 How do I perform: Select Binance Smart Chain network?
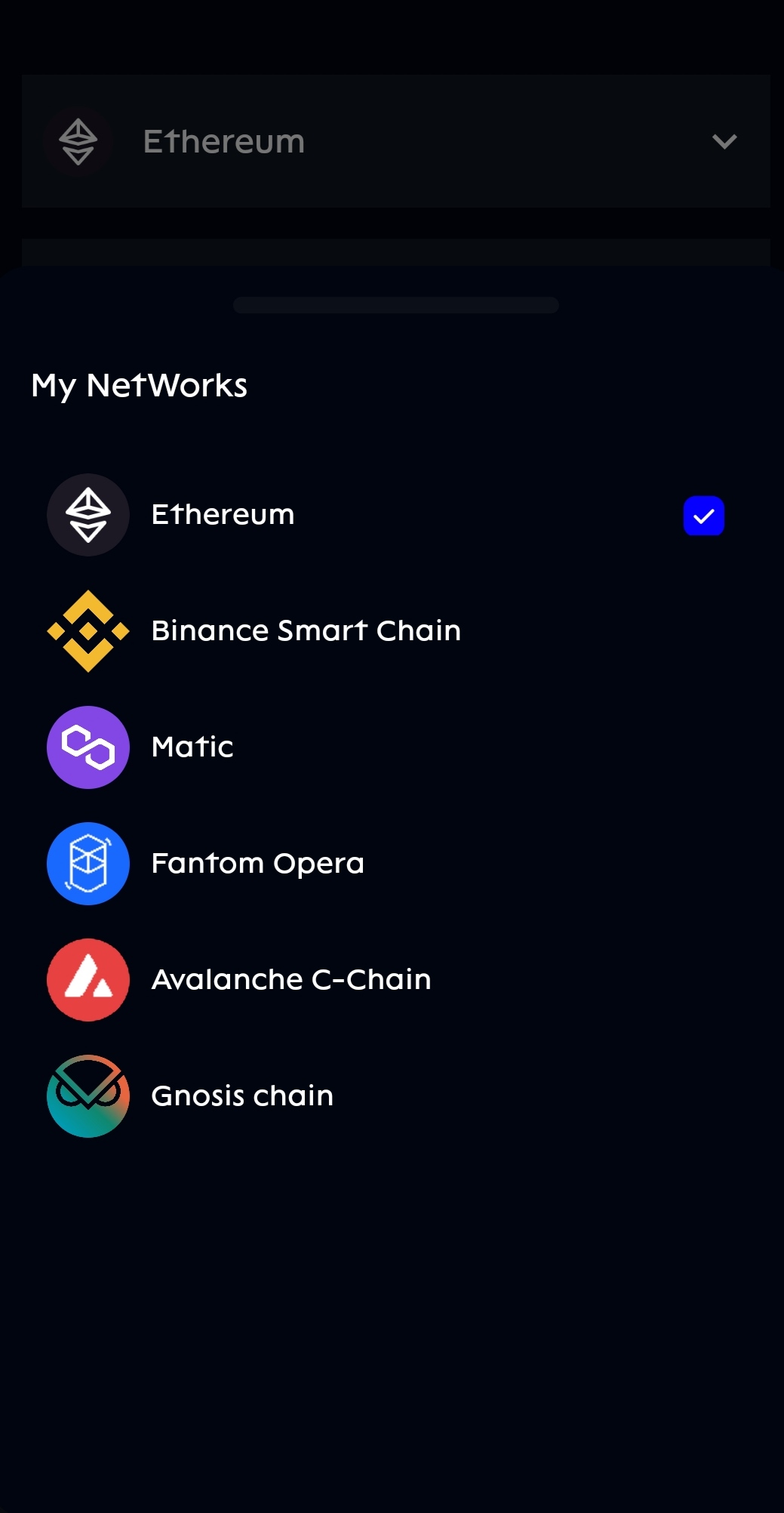pos(392,631)
